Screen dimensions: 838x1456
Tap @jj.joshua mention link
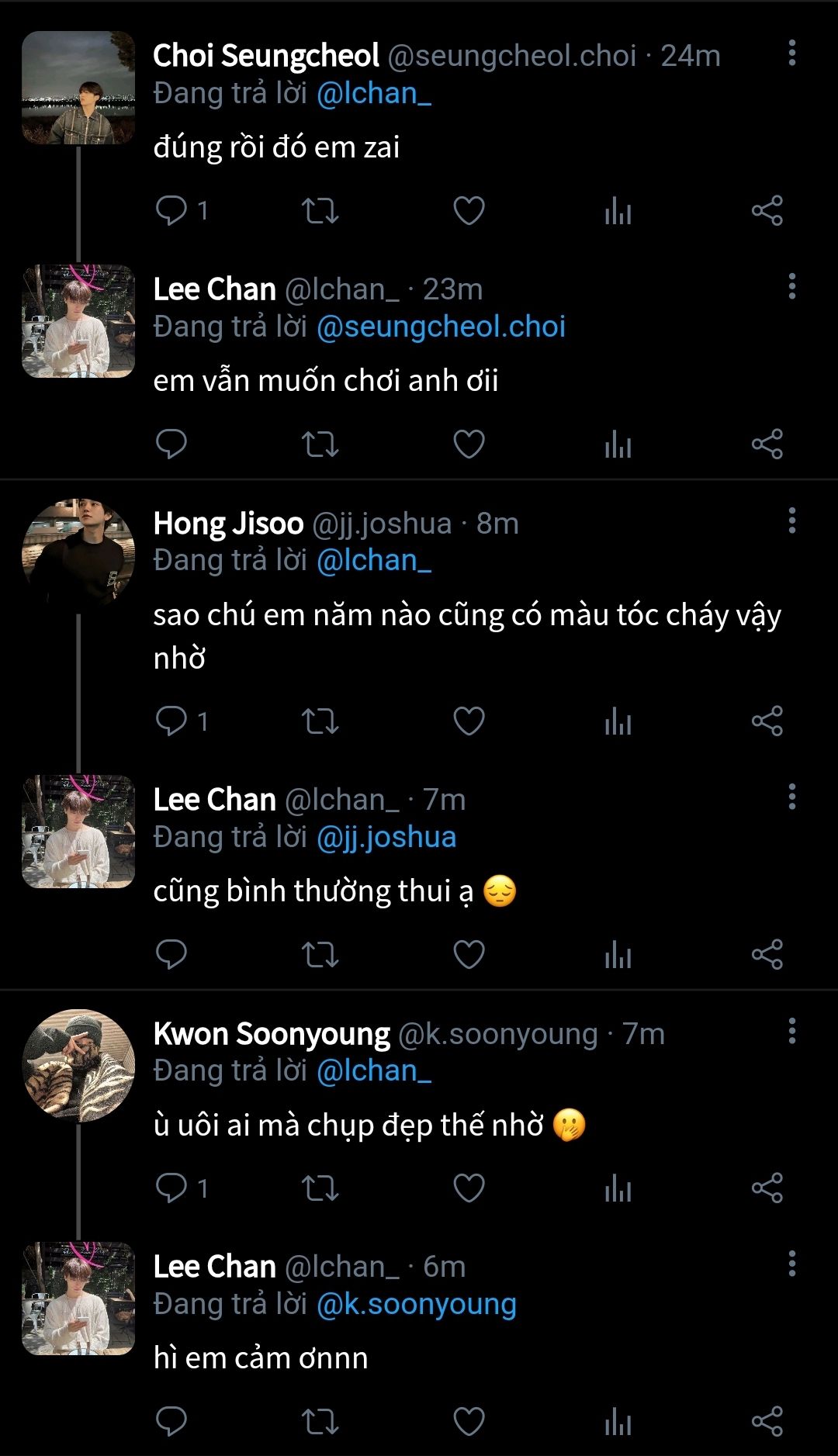pos(386,837)
